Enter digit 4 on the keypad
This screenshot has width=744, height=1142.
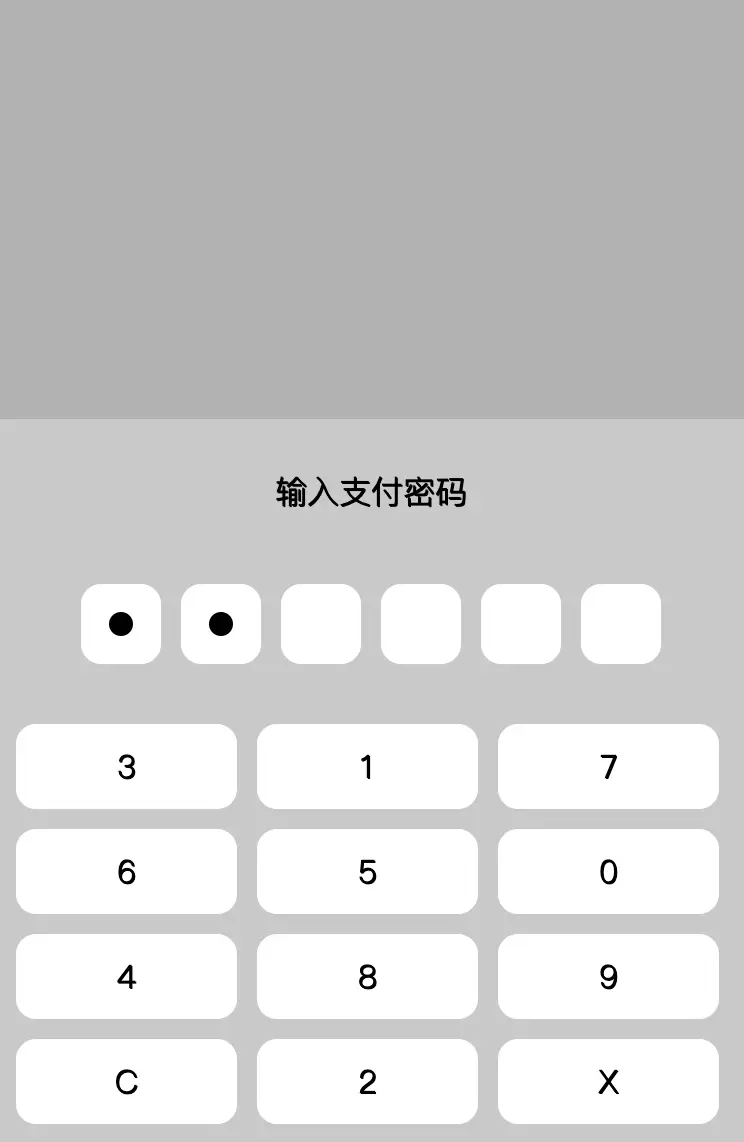click(126, 977)
